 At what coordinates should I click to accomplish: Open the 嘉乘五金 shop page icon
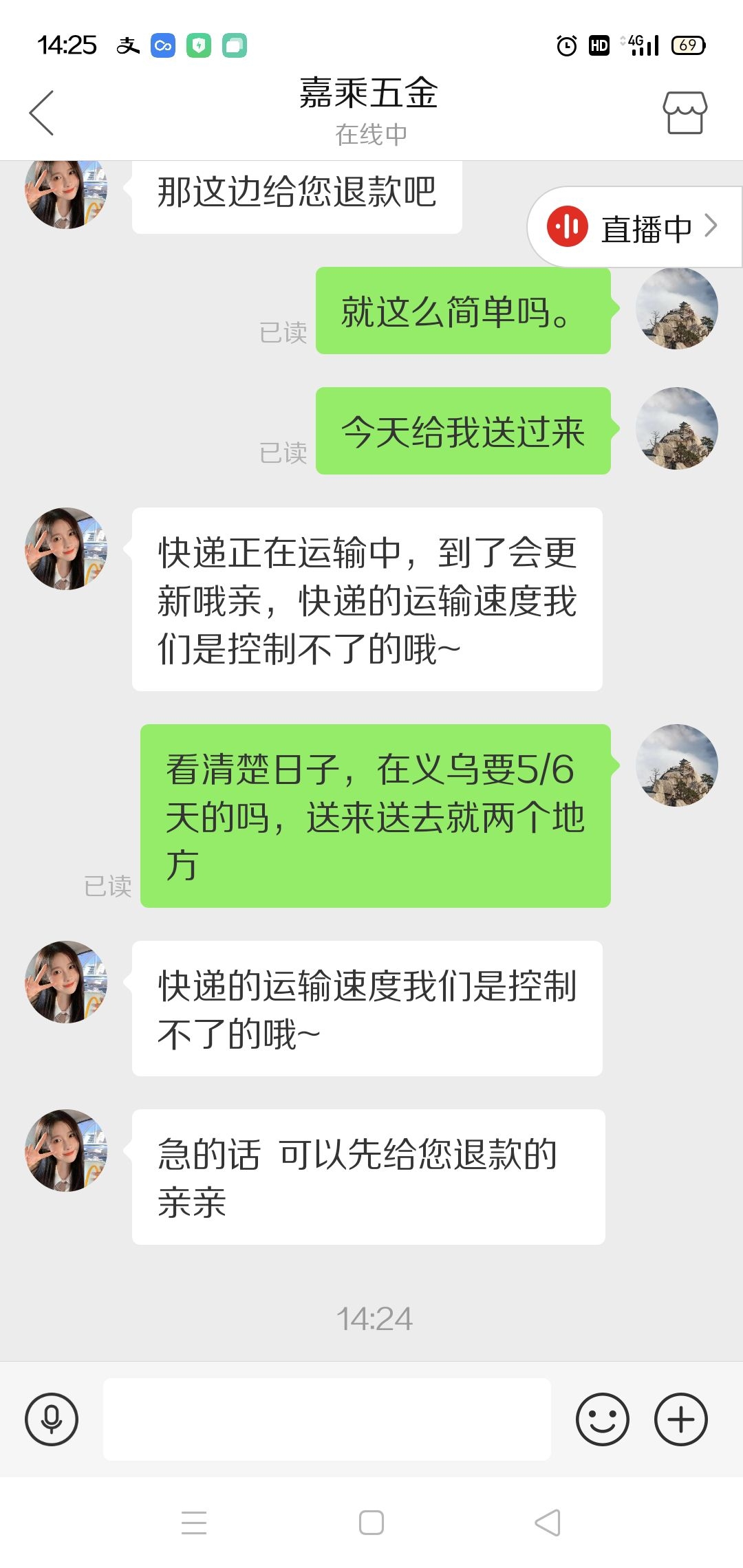click(684, 113)
